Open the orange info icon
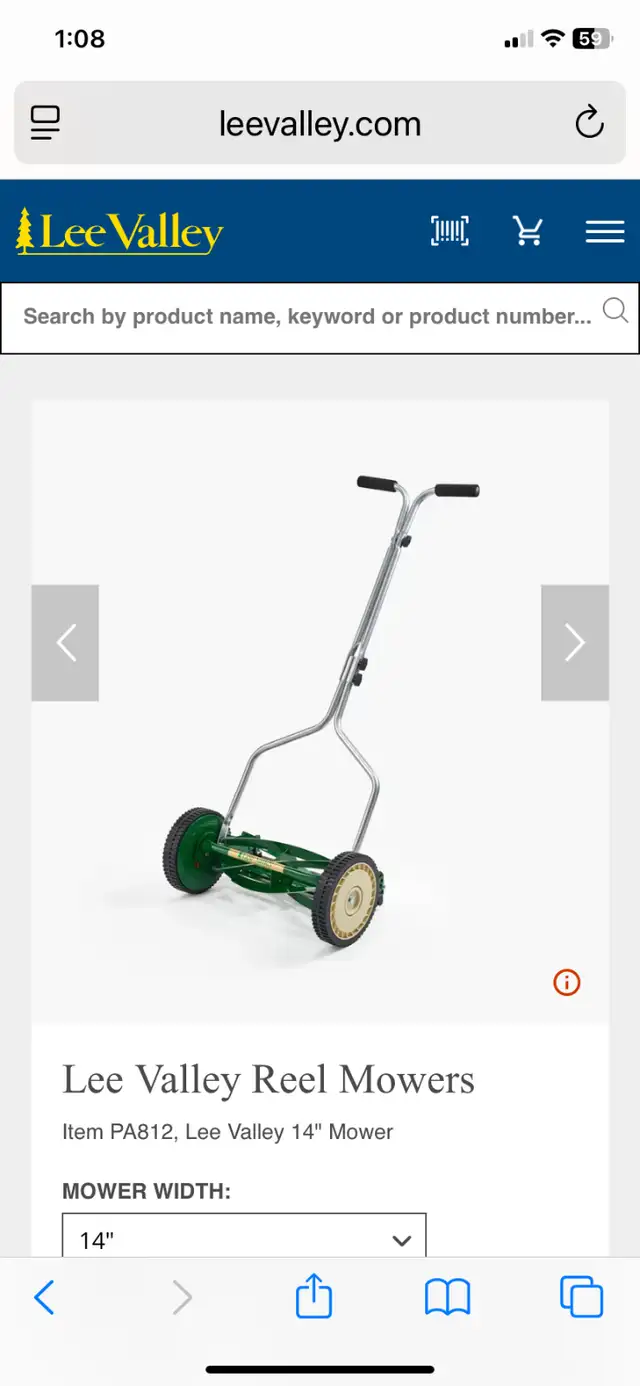 pyautogui.click(x=567, y=983)
